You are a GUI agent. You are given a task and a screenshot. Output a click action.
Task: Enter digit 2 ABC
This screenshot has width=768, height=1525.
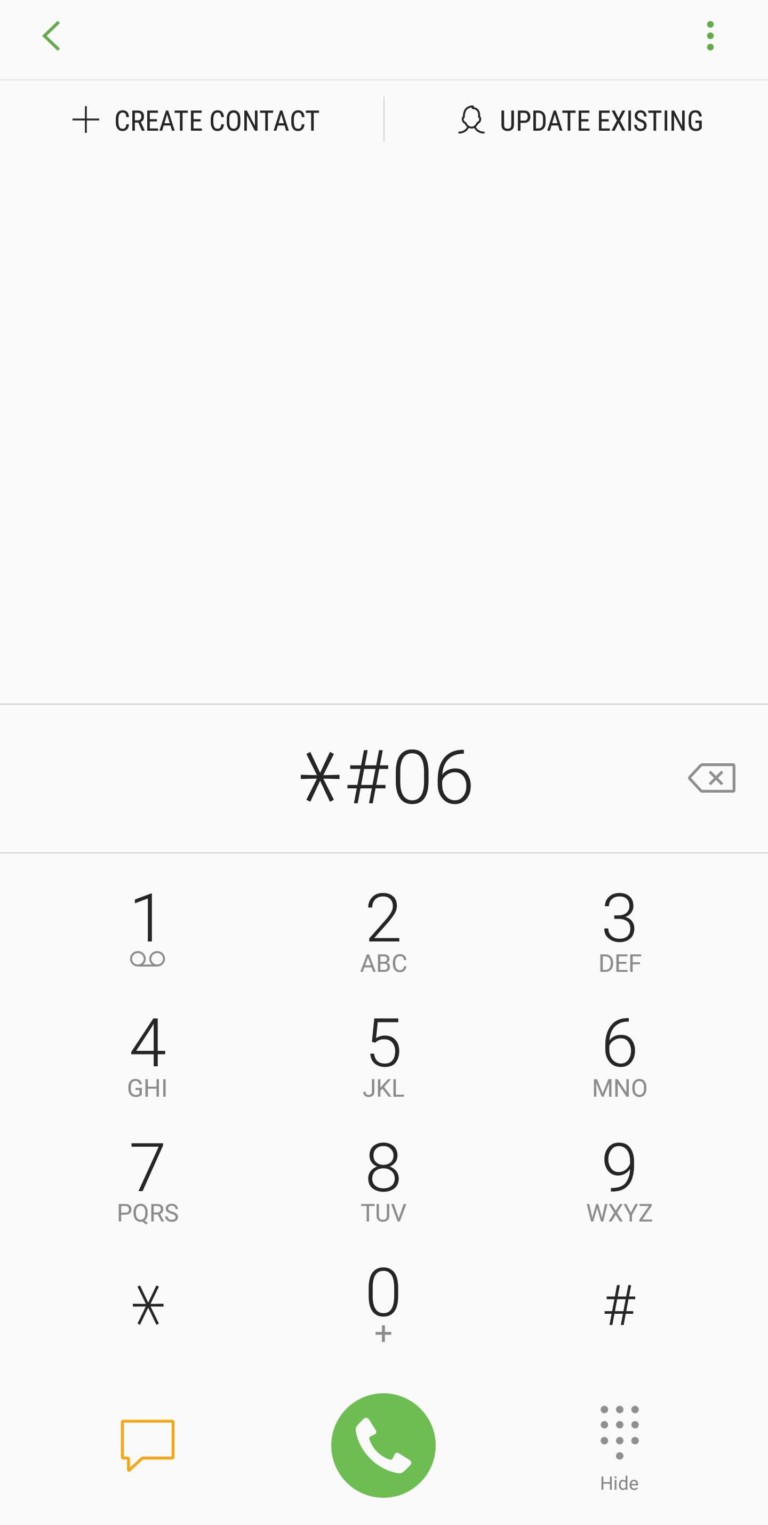383,930
